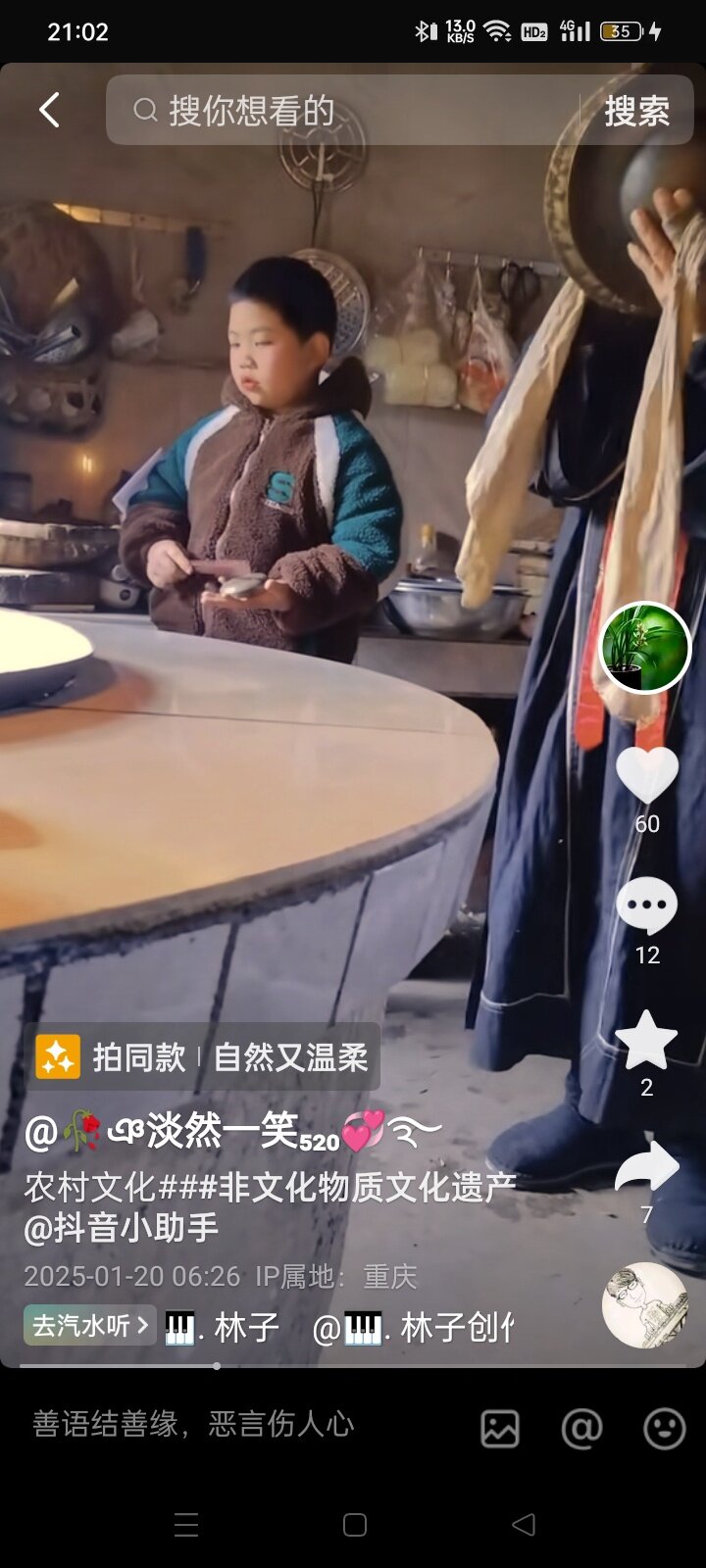Image resolution: width=706 pixels, height=1568 pixels.
Task: Open the @抖音小助手 mention
Action: click(122, 1227)
